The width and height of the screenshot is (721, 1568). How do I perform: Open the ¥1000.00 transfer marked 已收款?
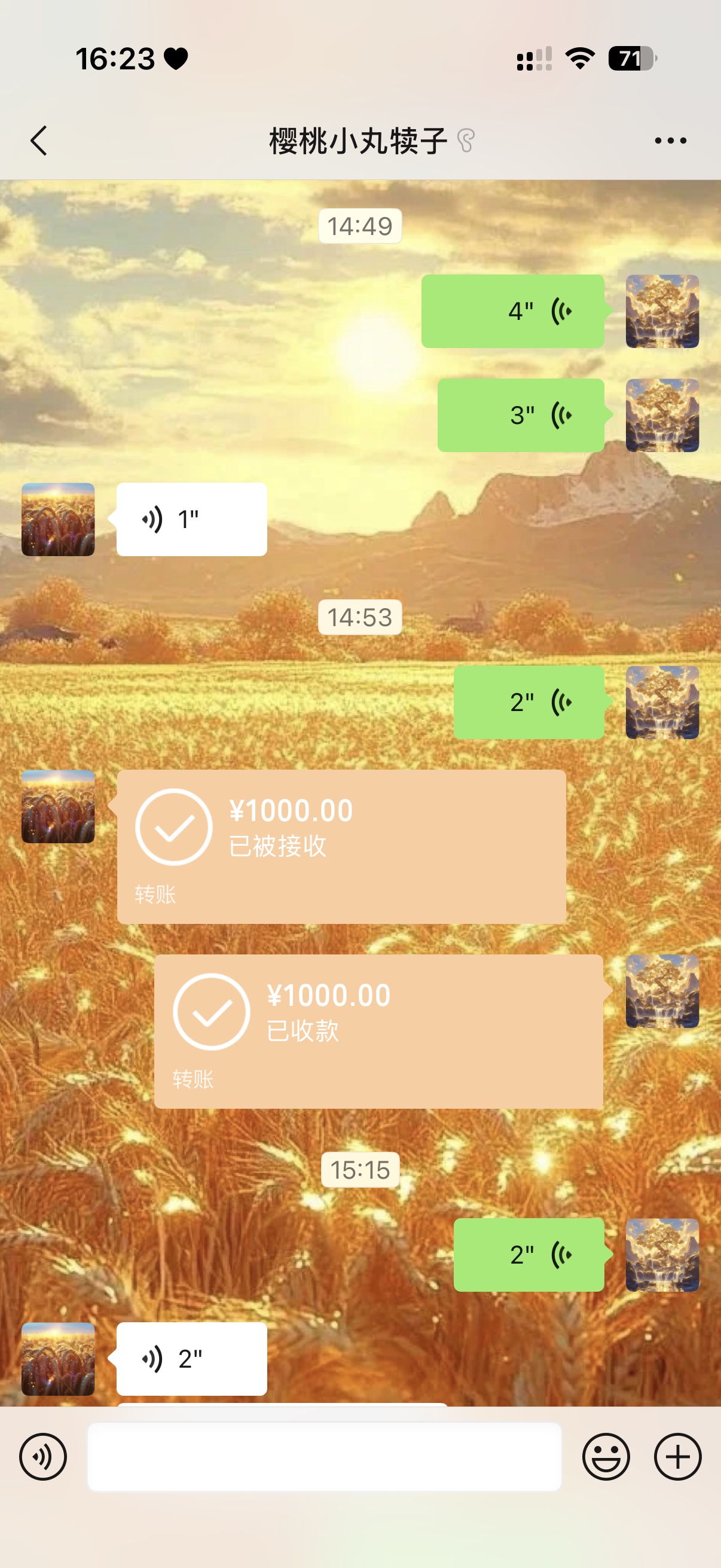click(x=378, y=1031)
